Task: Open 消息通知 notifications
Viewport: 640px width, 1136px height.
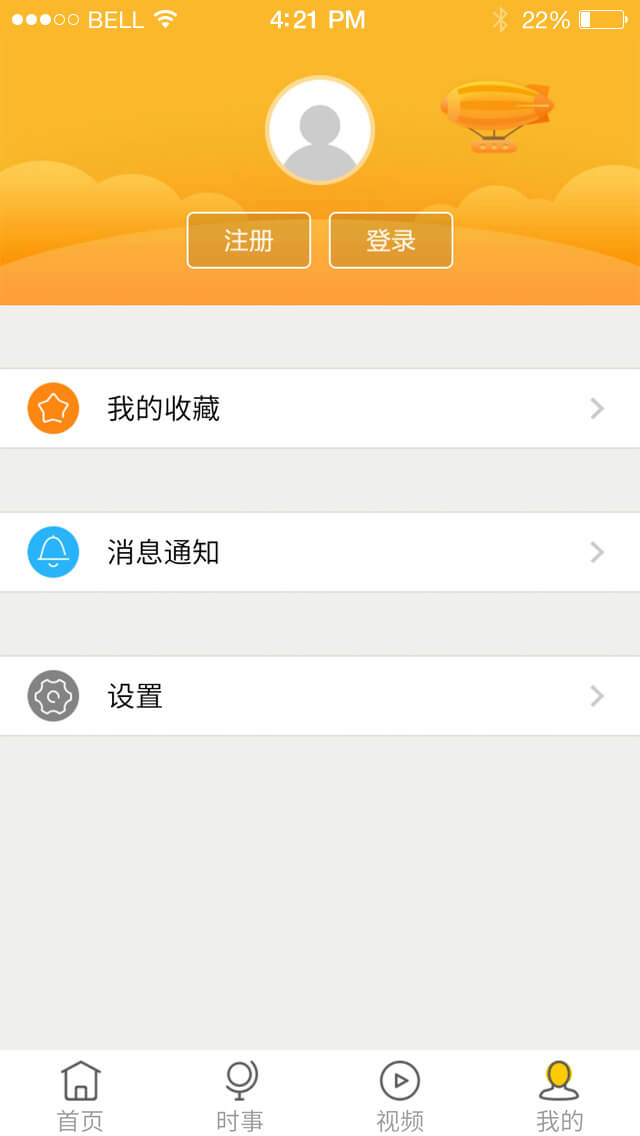Action: coord(320,552)
